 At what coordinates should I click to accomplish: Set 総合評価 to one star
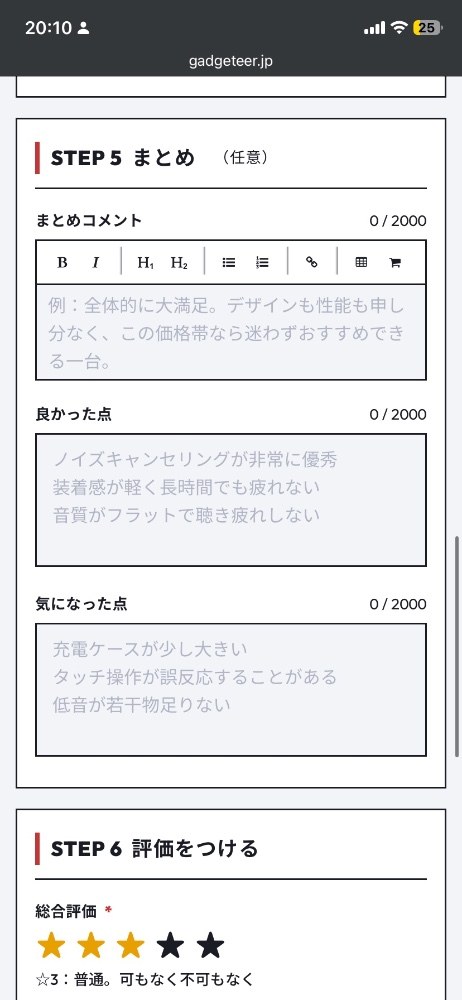(51, 945)
